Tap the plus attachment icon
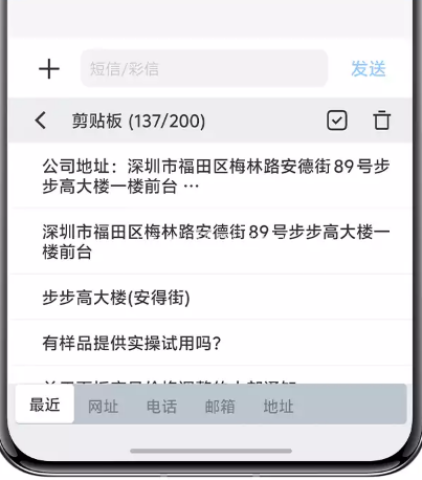The image size is (422, 480). [49, 69]
